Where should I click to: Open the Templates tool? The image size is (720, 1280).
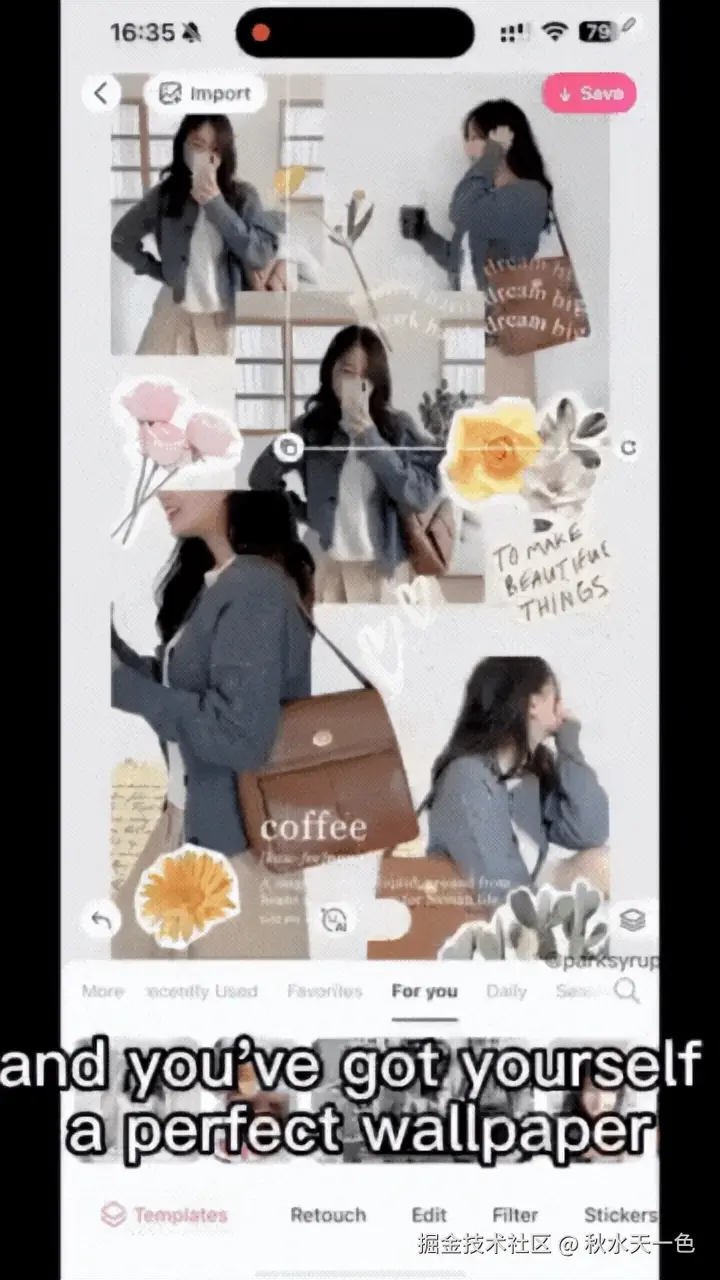coord(165,1215)
